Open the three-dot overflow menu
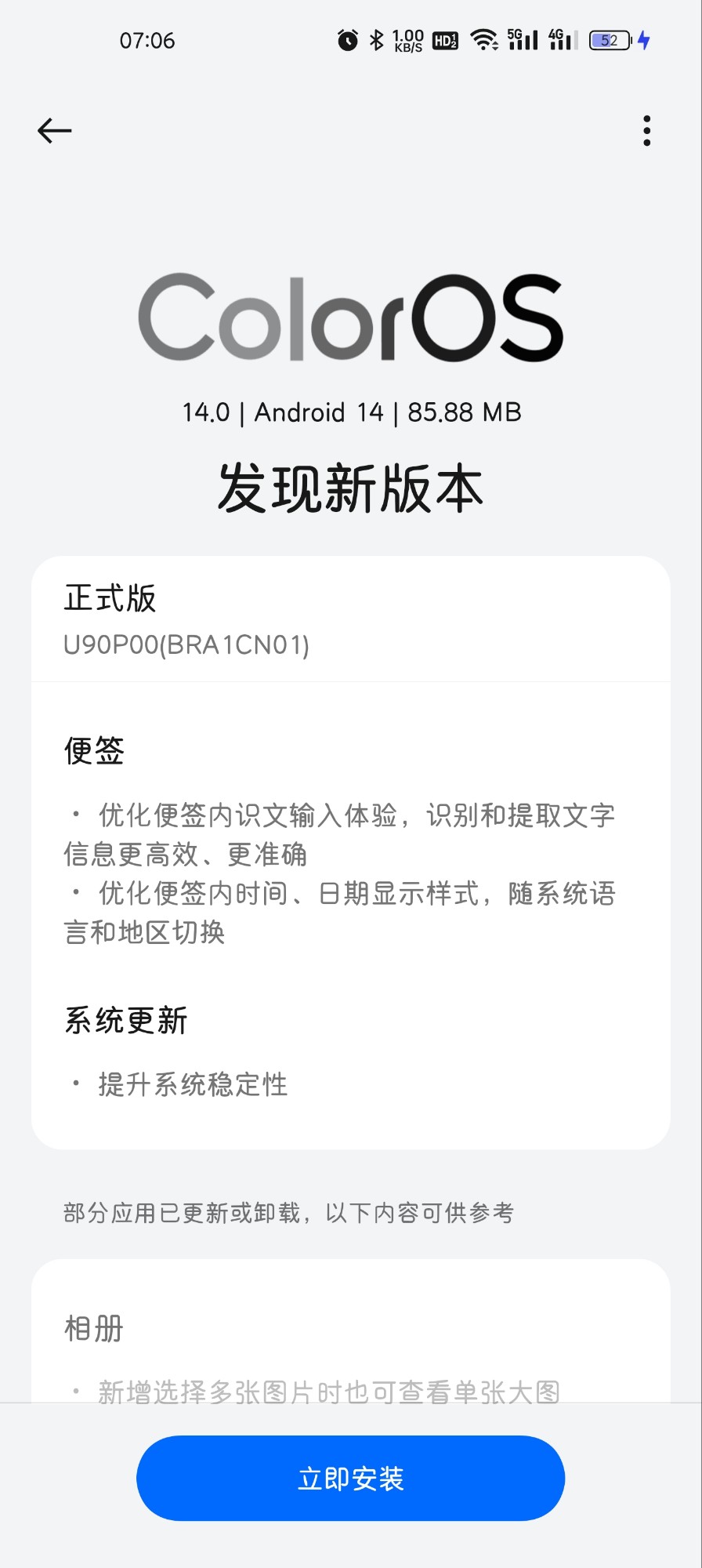The height and width of the screenshot is (1568, 702). [x=646, y=131]
